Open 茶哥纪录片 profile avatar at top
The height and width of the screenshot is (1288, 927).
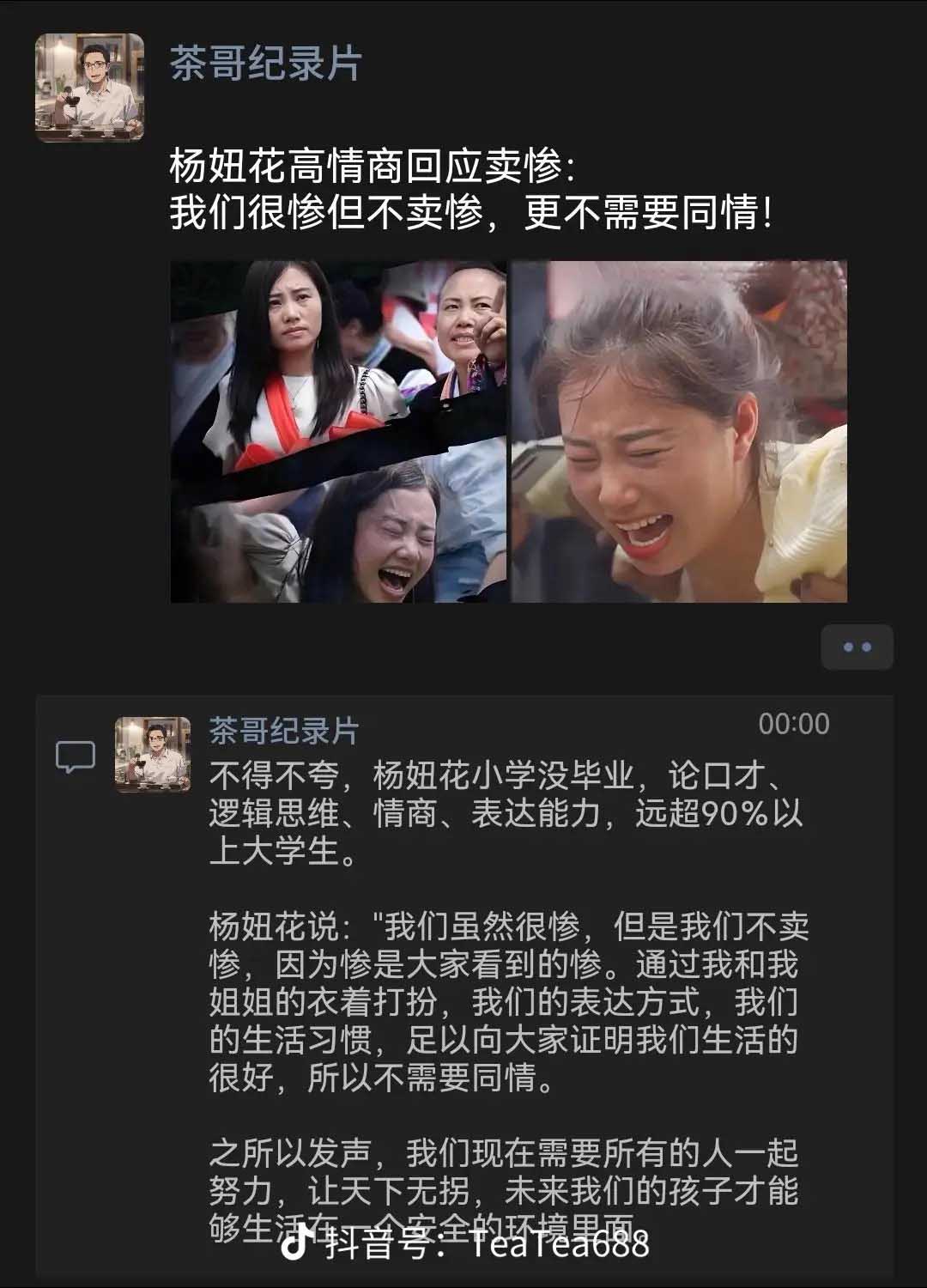[89, 88]
